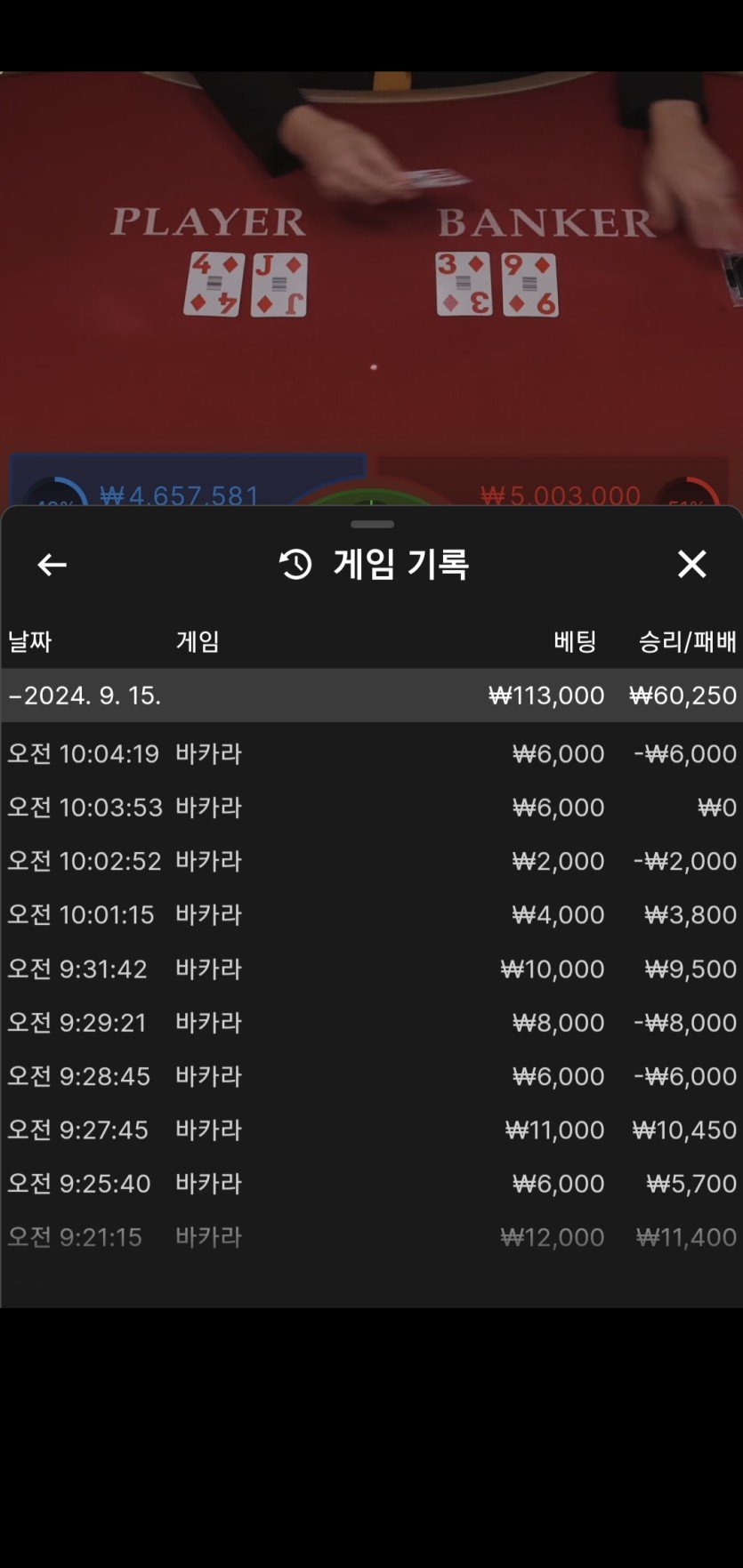The width and height of the screenshot is (743, 1568).
Task: Open the 오전 10:03:53 baccarat record
Action: tap(371, 808)
